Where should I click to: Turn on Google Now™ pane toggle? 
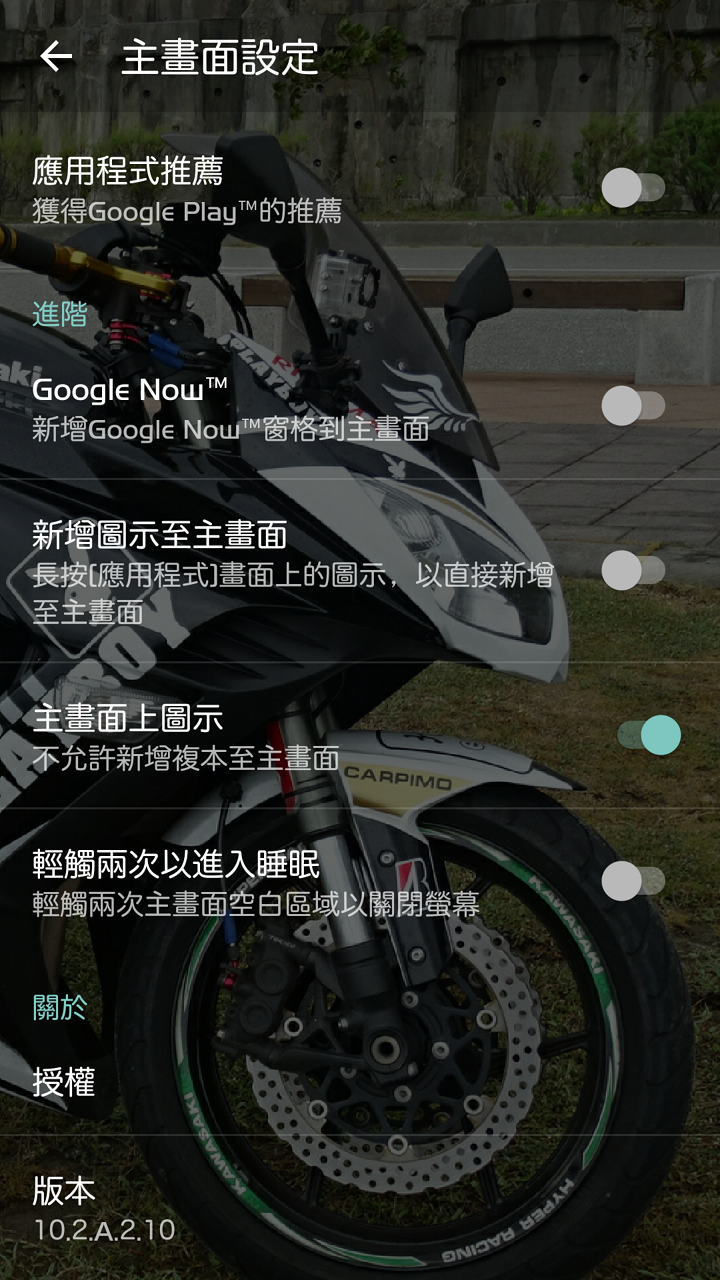(634, 406)
